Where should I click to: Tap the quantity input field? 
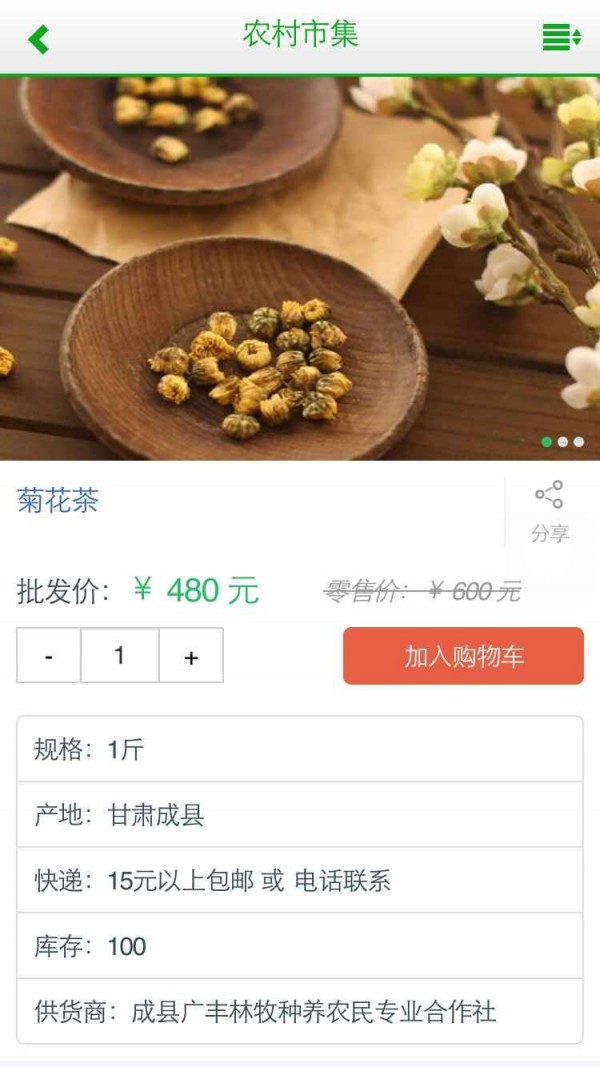tap(120, 656)
